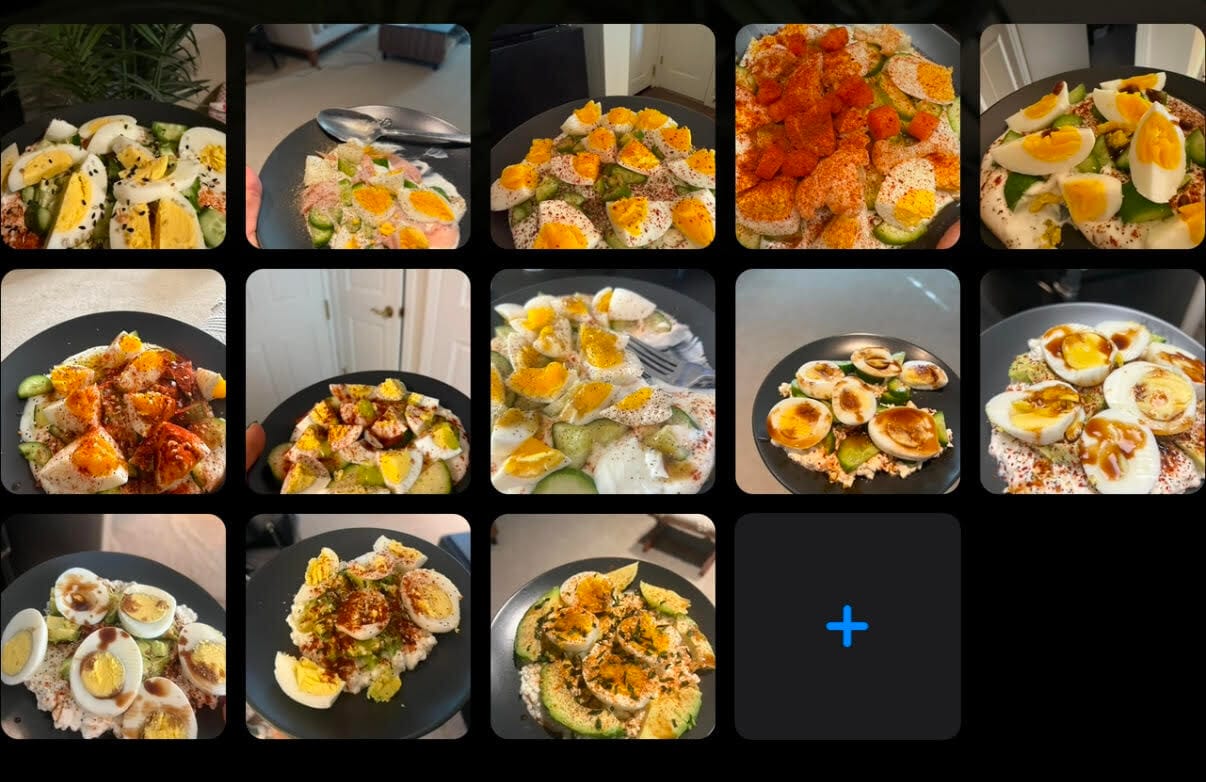Open the egg photo with black sesame seeds
The height and width of the screenshot is (782, 1206).
coord(113,136)
